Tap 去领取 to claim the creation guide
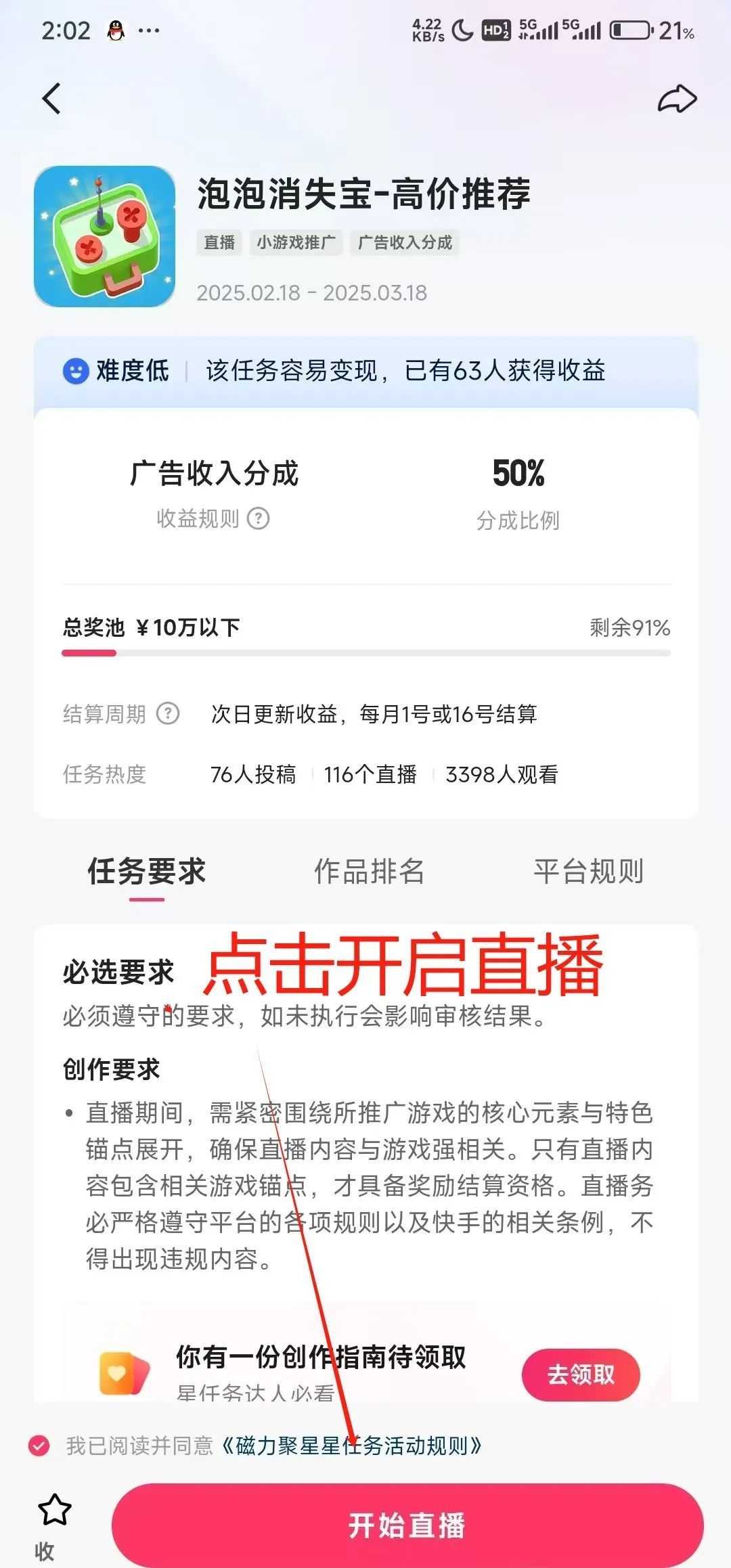This screenshot has height=1568, width=731. pos(581,1374)
